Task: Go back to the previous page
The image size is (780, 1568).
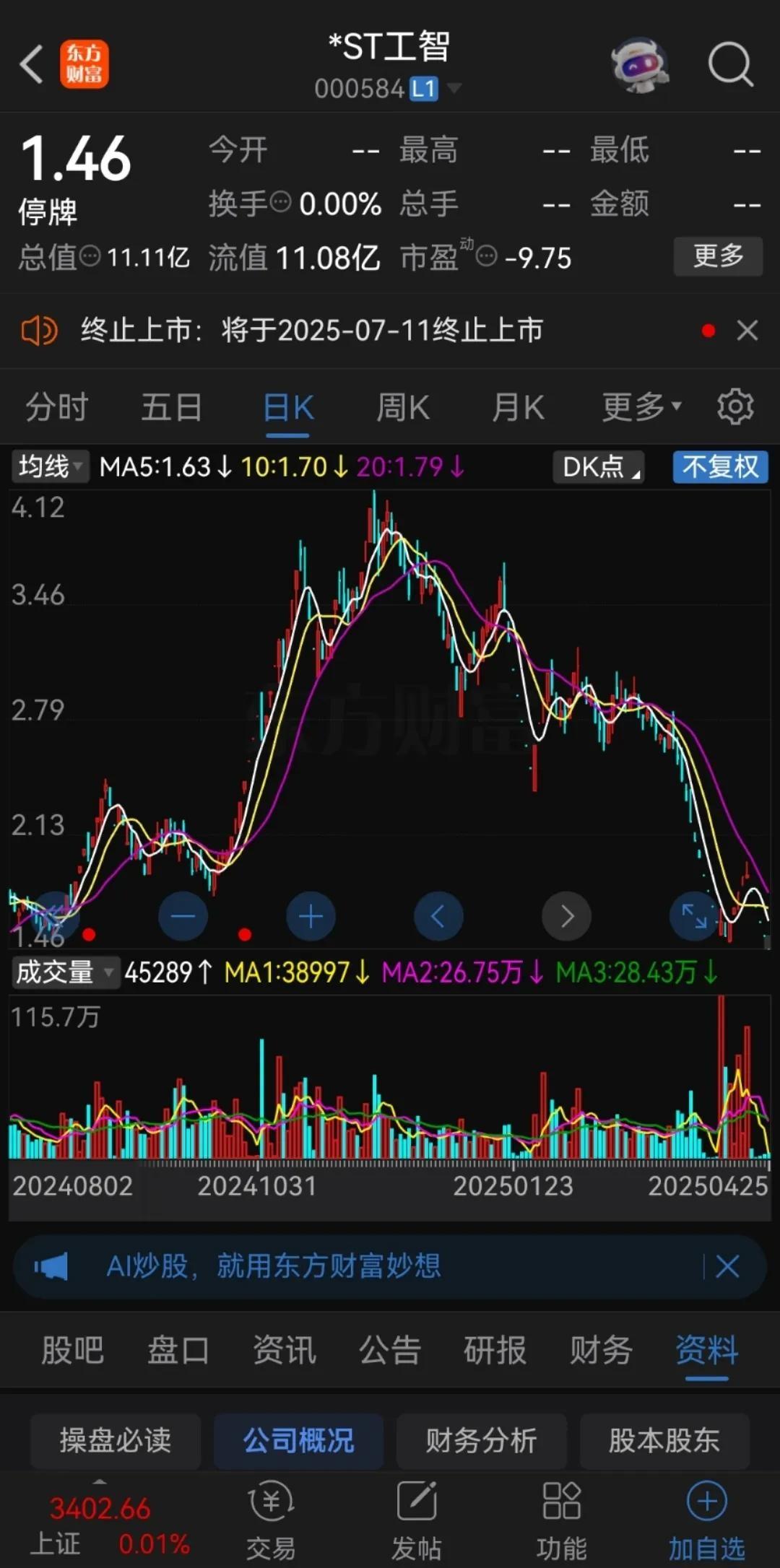Action: pyautogui.click(x=32, y=64)
